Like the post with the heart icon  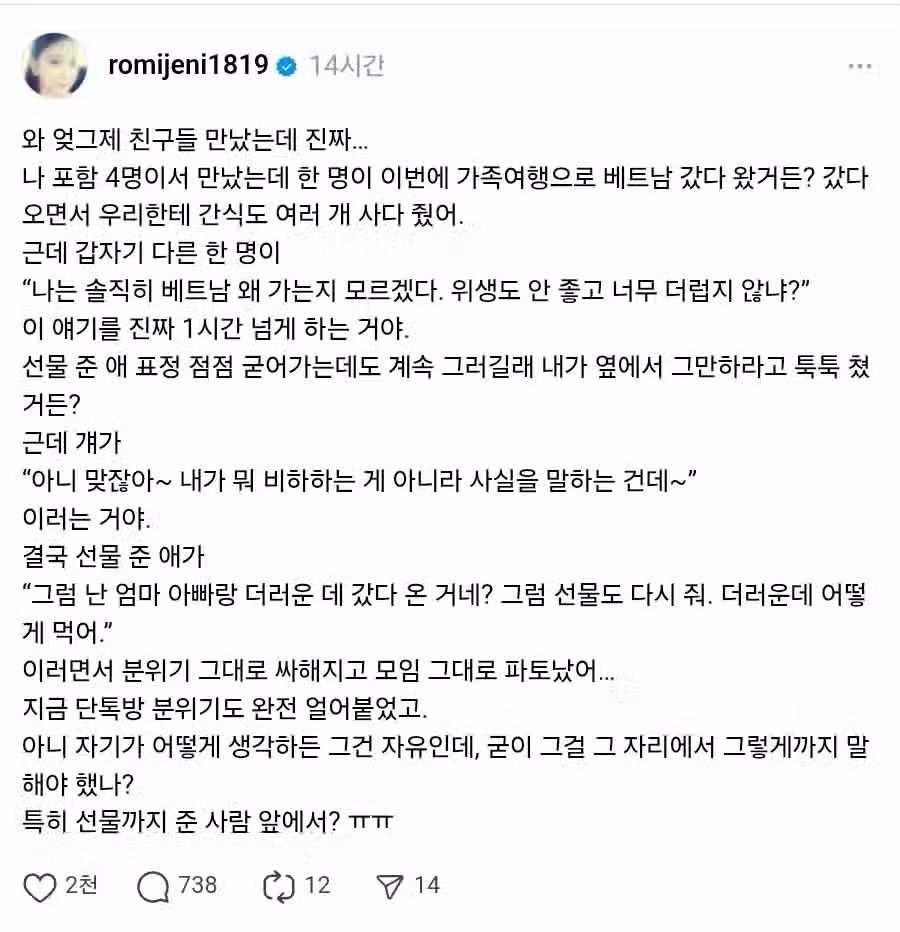pos(40,886)
